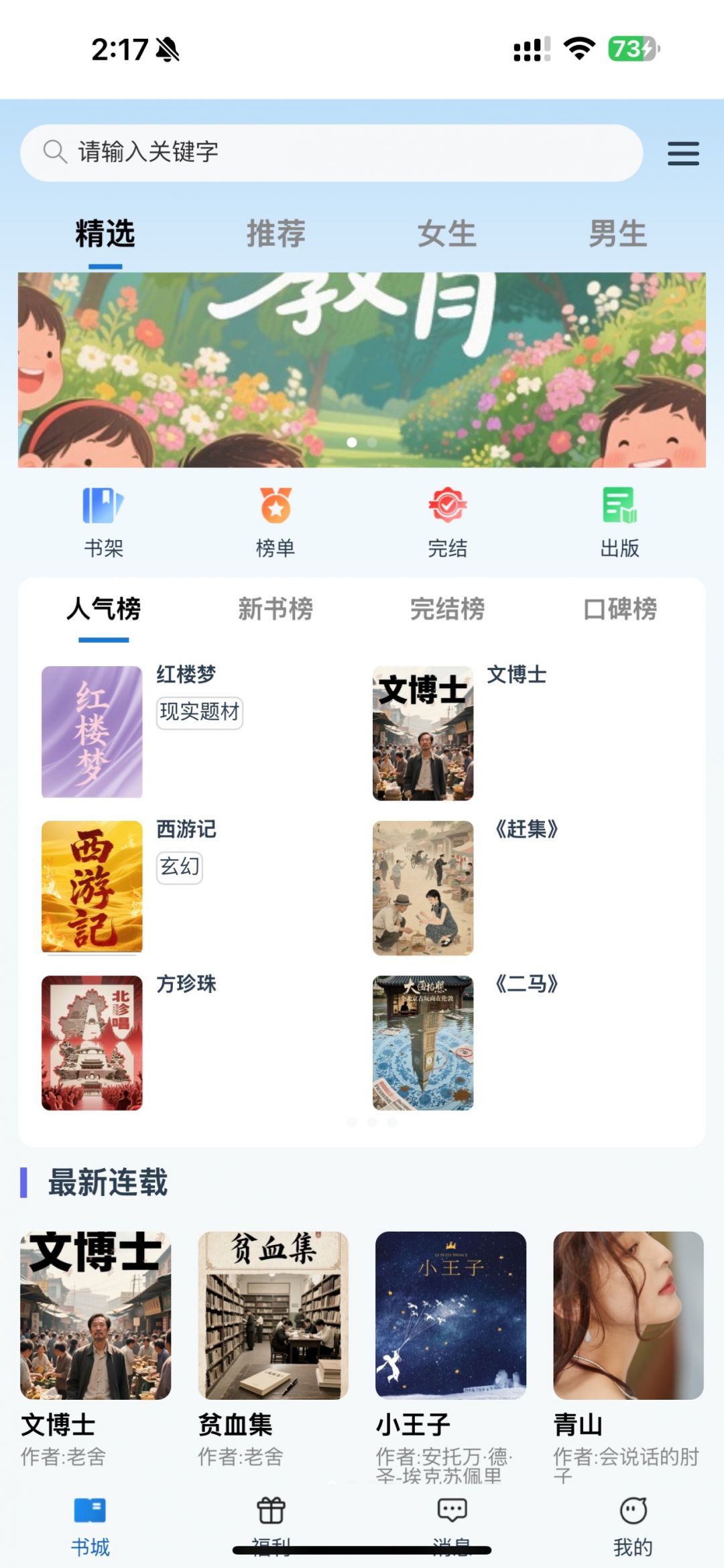Show the 完结榜 ranking list
Image resolution: width=724 pixels, height=1568 pixels.
[447, 609]
